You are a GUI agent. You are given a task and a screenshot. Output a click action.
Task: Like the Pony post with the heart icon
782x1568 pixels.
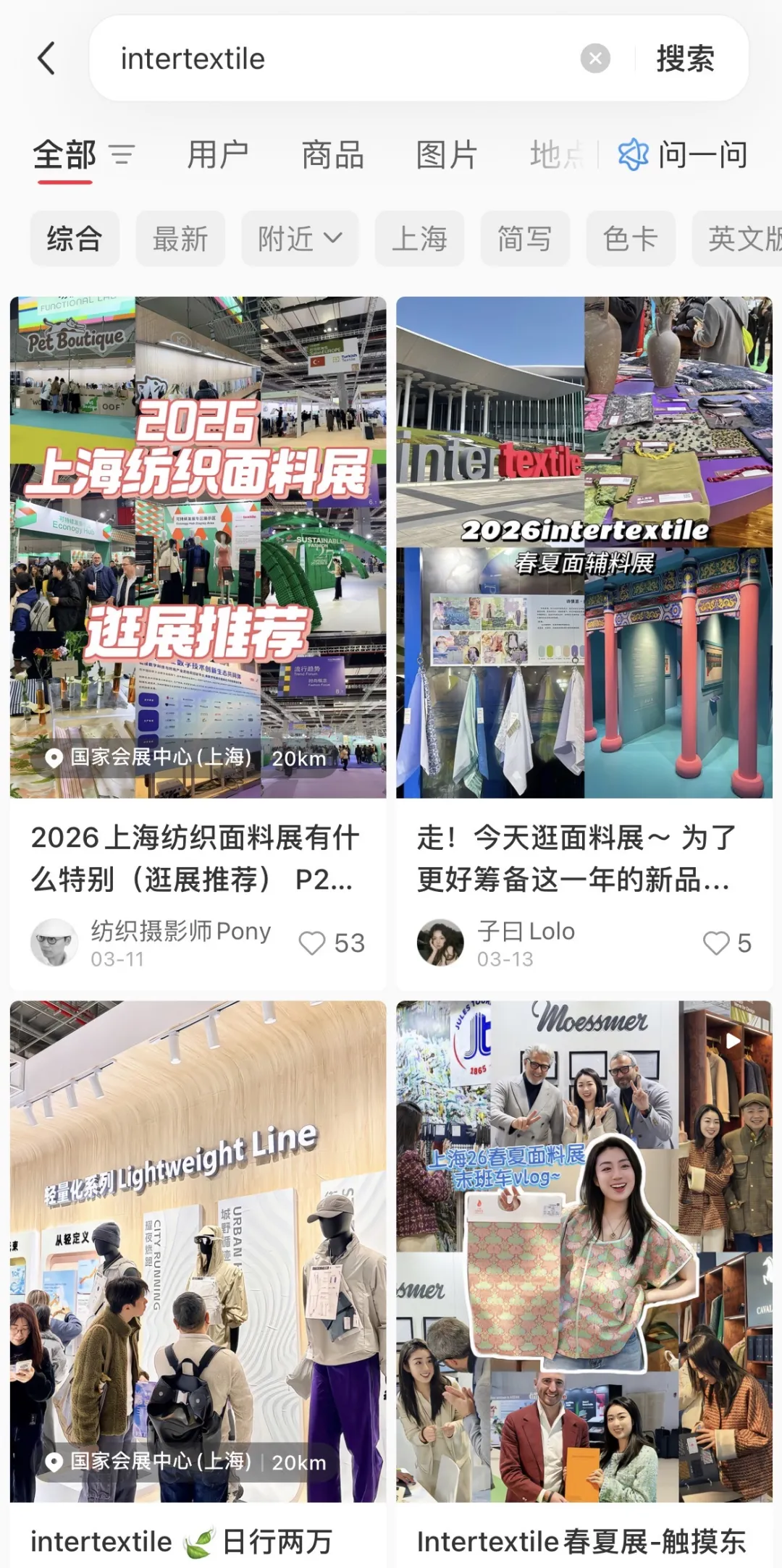pyautogui.click(x=314, y=943)
